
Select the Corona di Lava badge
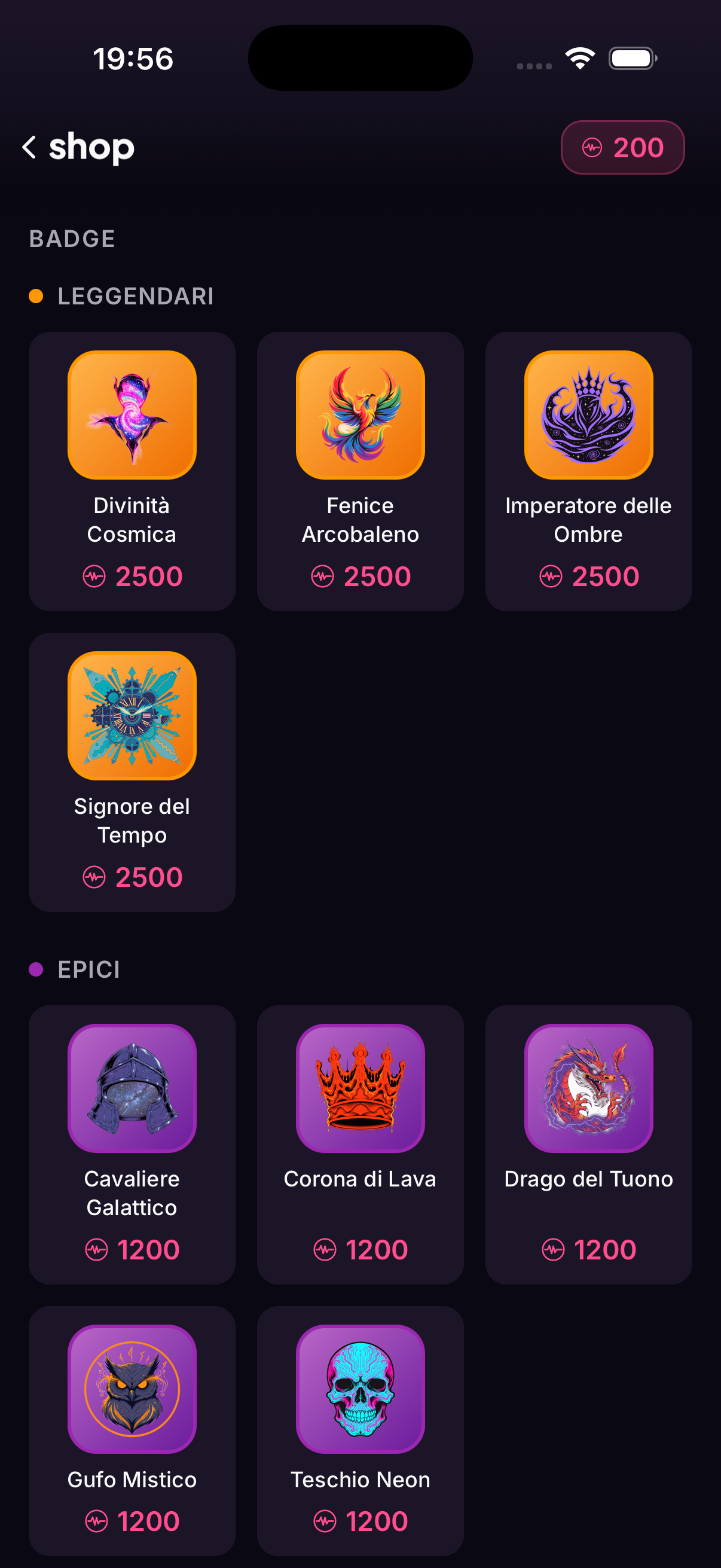click(x=360, y=1144)
